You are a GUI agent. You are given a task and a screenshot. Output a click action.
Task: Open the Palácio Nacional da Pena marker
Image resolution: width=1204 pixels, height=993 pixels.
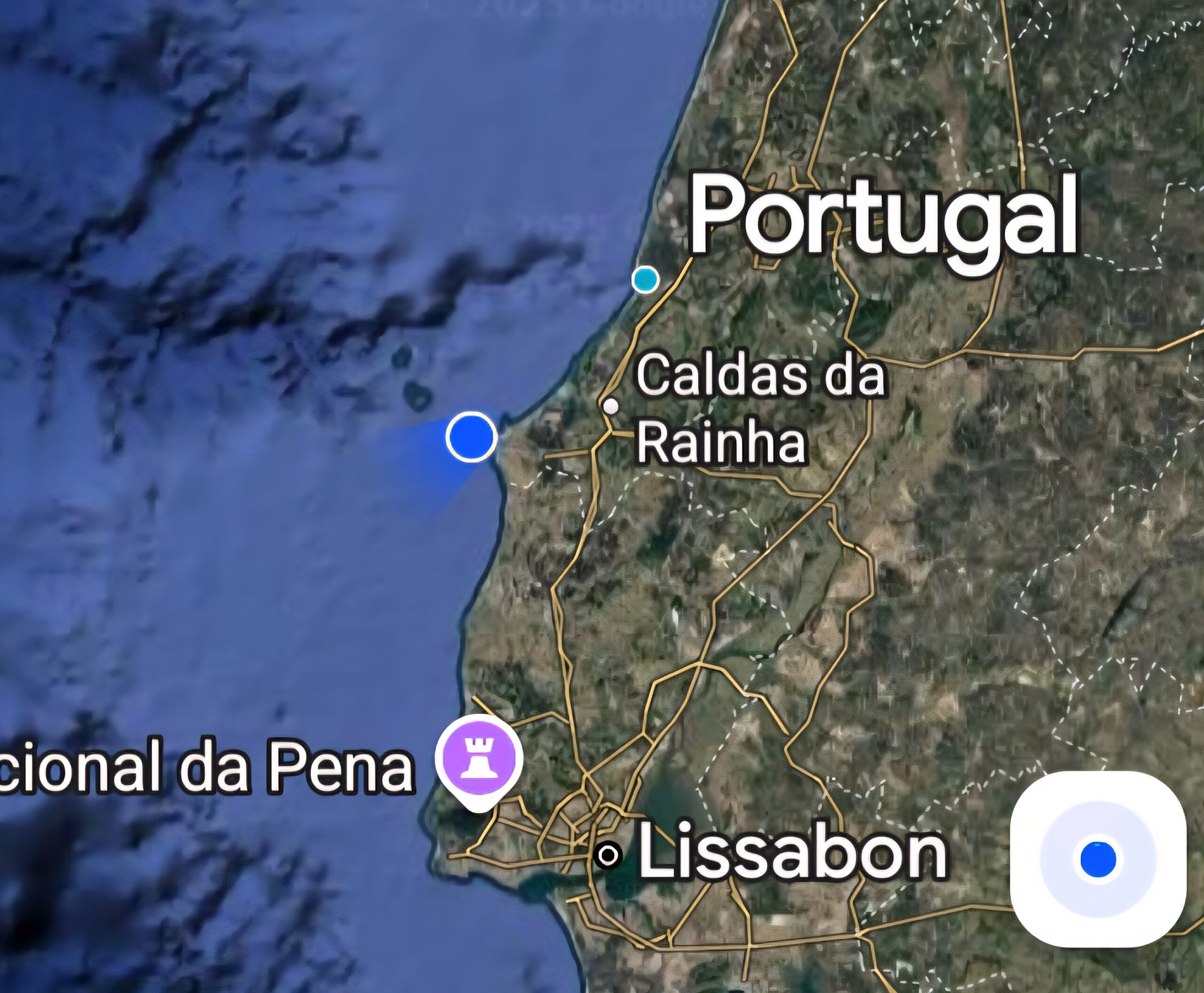[479, 758]
